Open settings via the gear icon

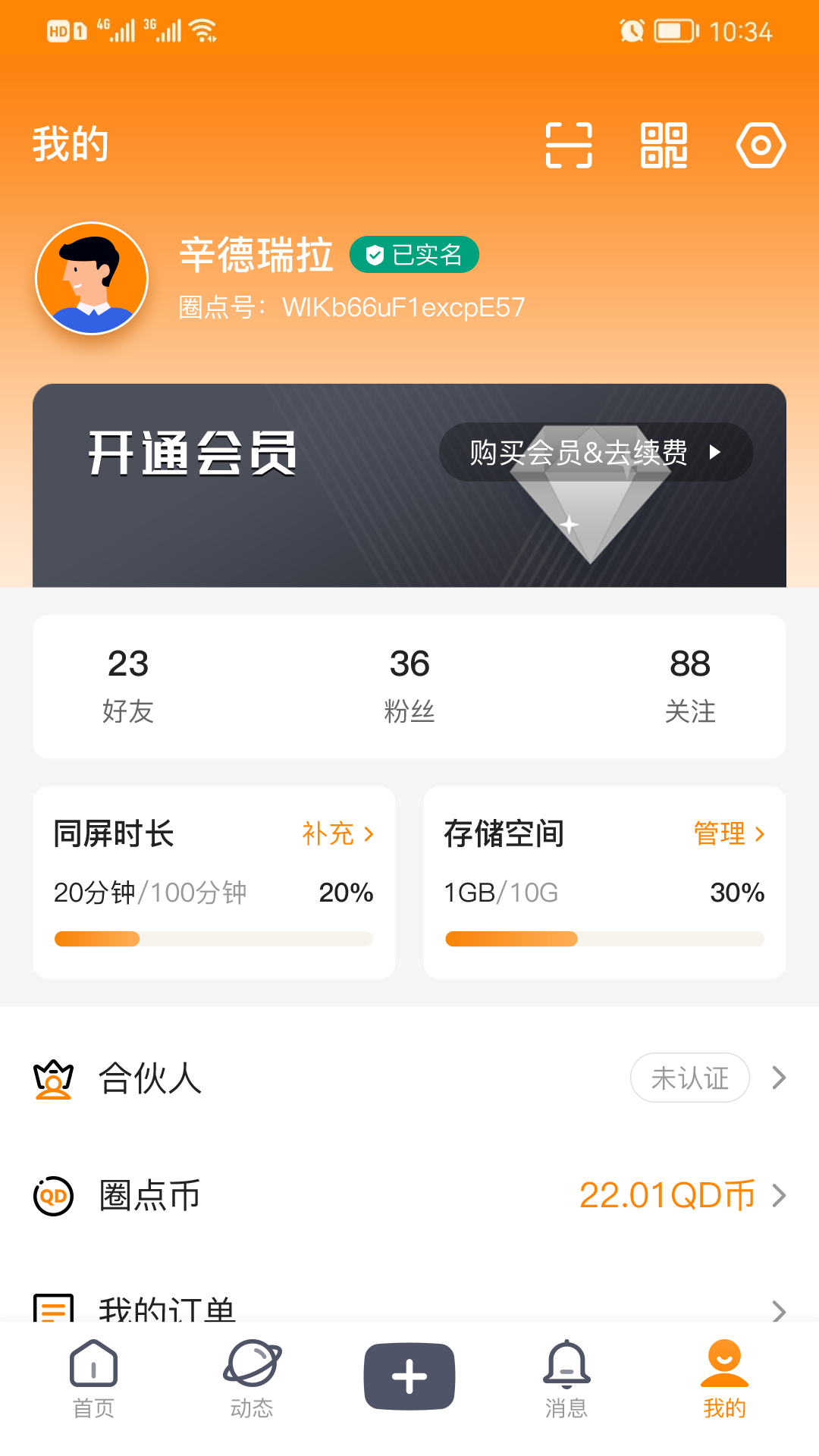(761, 145)
